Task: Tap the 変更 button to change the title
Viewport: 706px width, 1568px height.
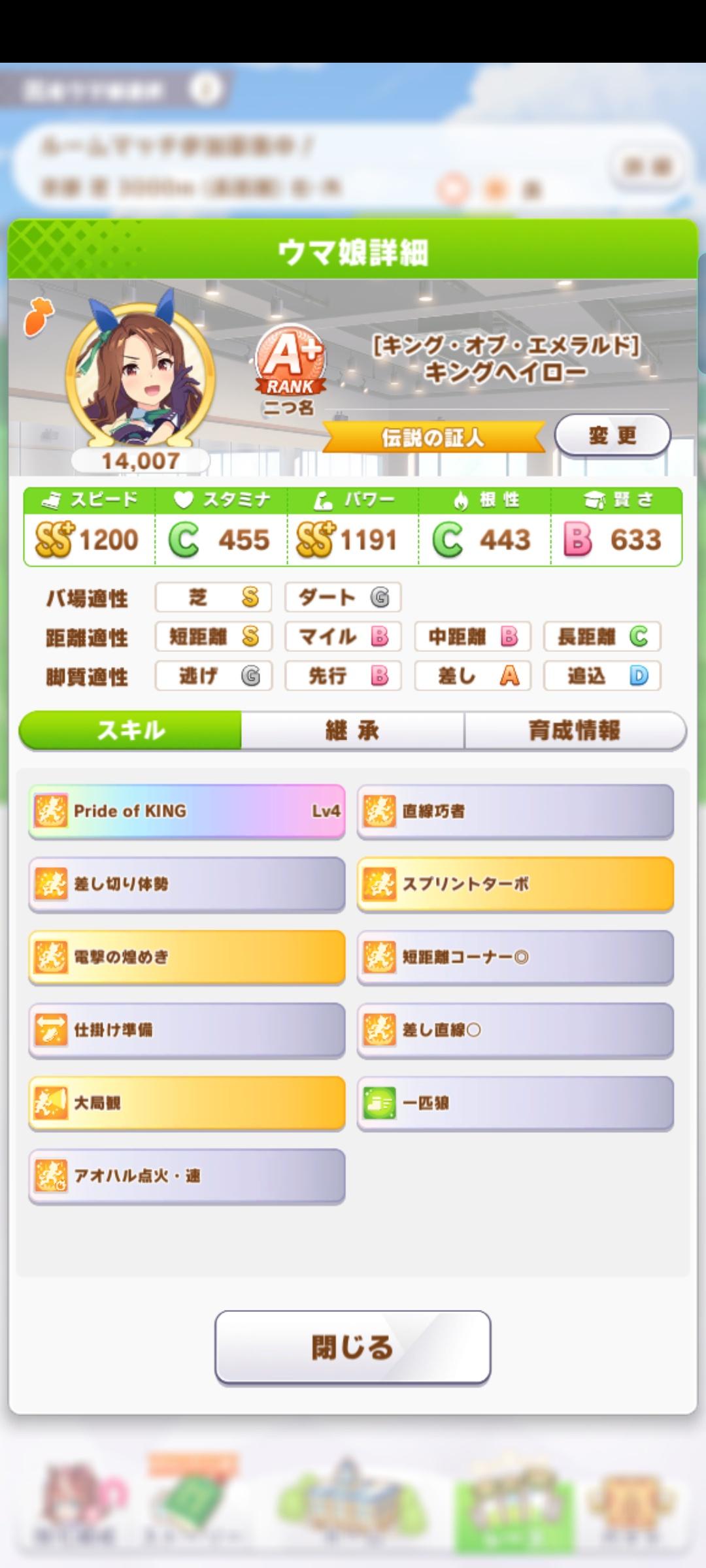Action: coord(613,435)
